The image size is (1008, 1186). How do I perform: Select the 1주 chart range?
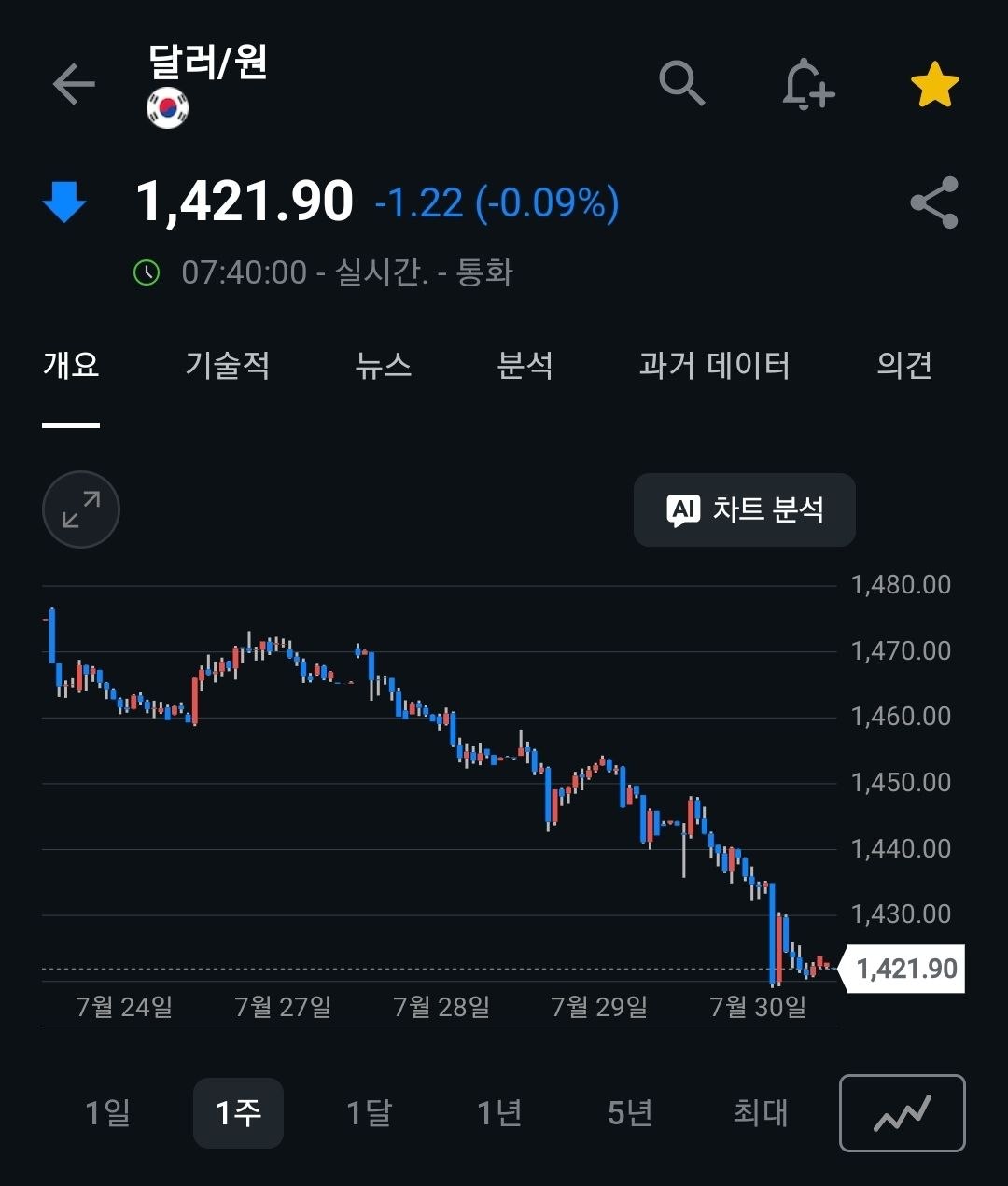(238, 1112)
